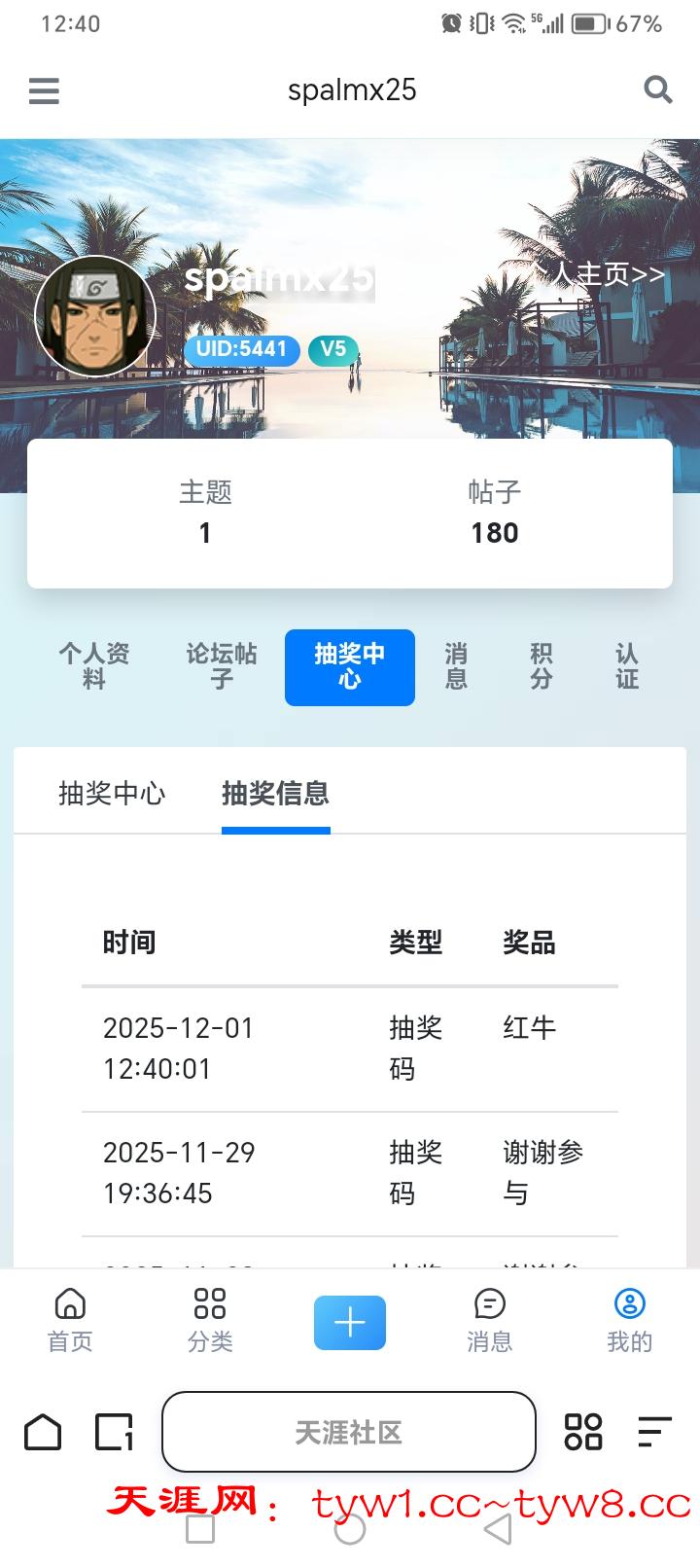700x1568 pixels.
Task: Select the 抽奖中心 blue tab
Action: click(349, 667)
